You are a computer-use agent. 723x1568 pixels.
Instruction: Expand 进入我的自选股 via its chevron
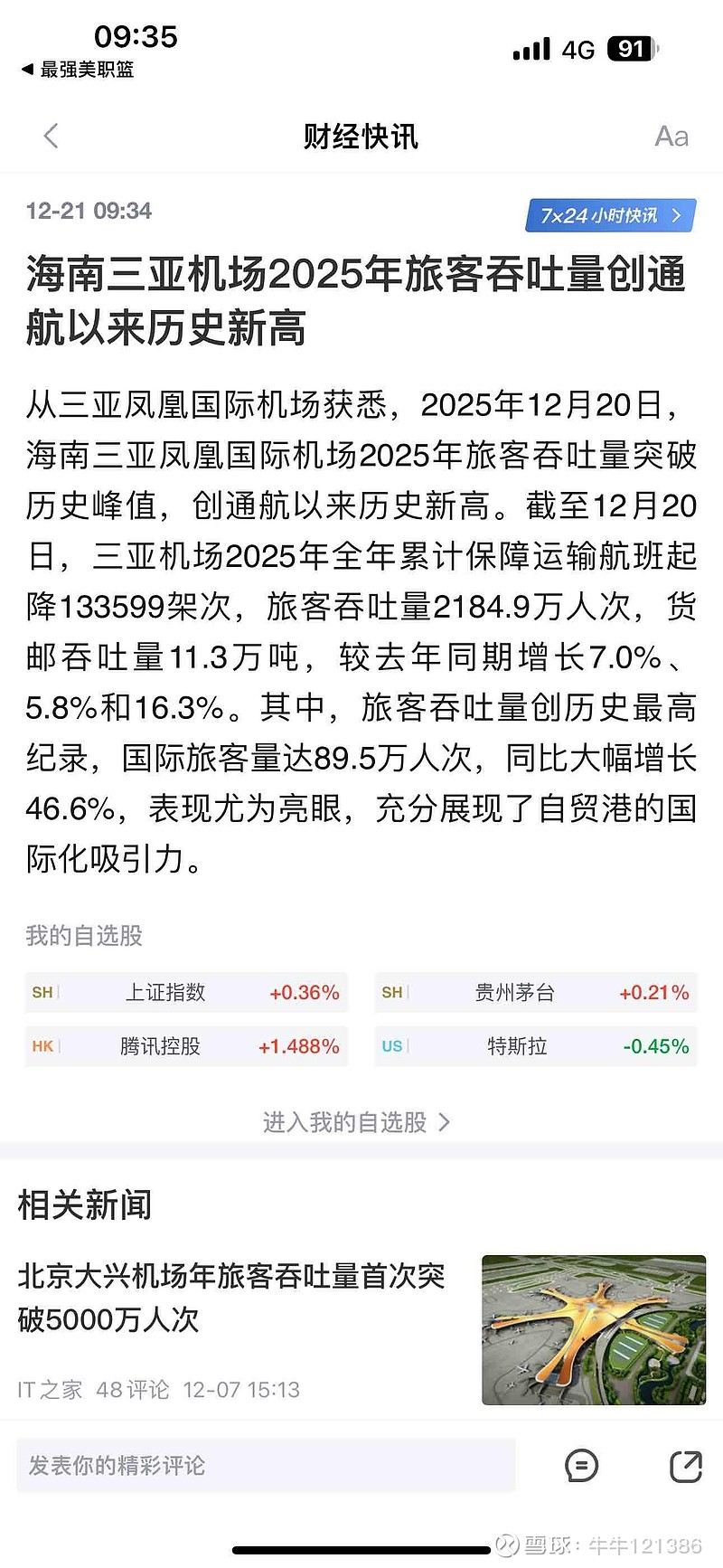click(443, 1122)
